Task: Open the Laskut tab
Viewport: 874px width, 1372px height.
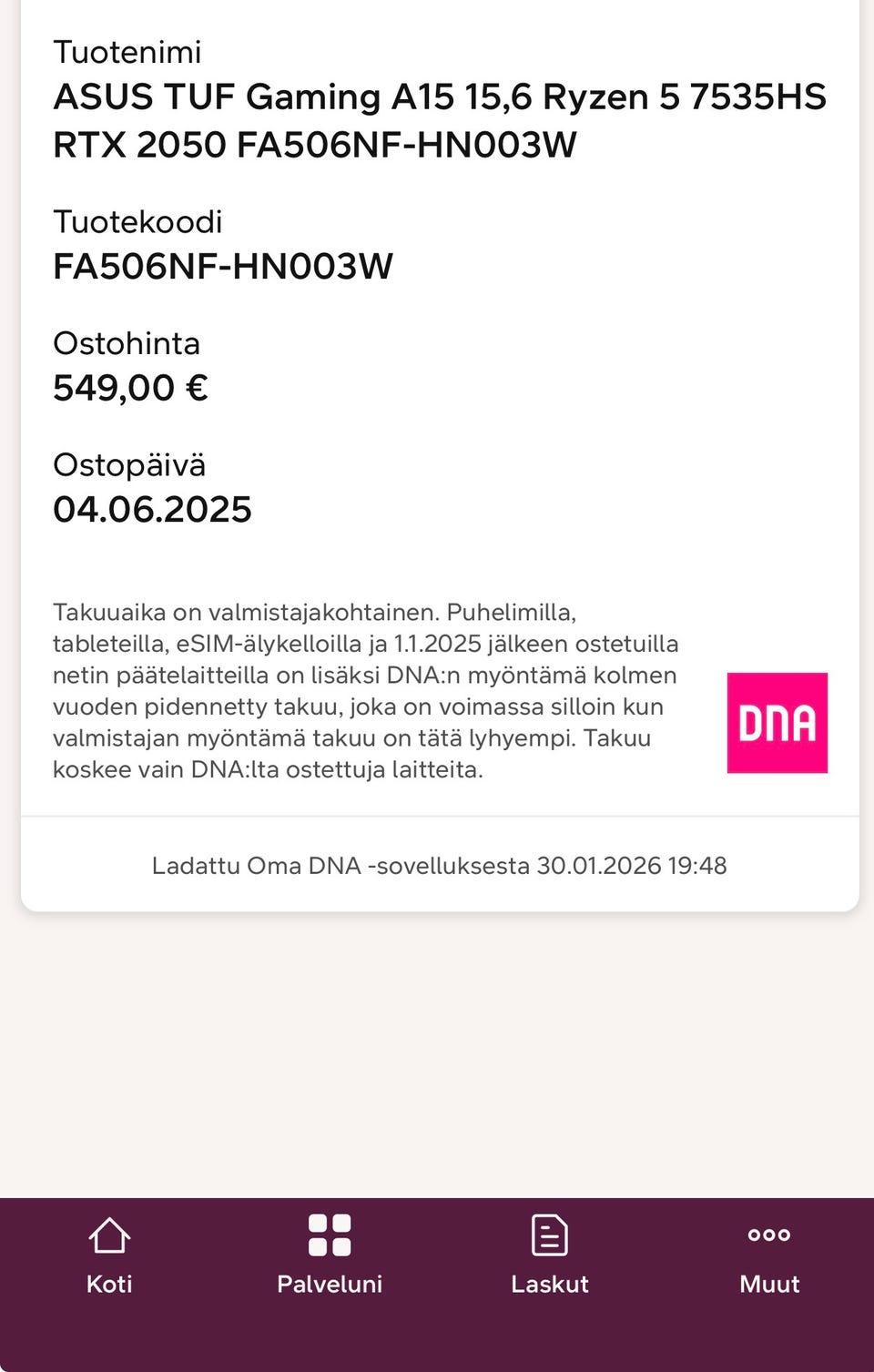Action: (549, 1255)
